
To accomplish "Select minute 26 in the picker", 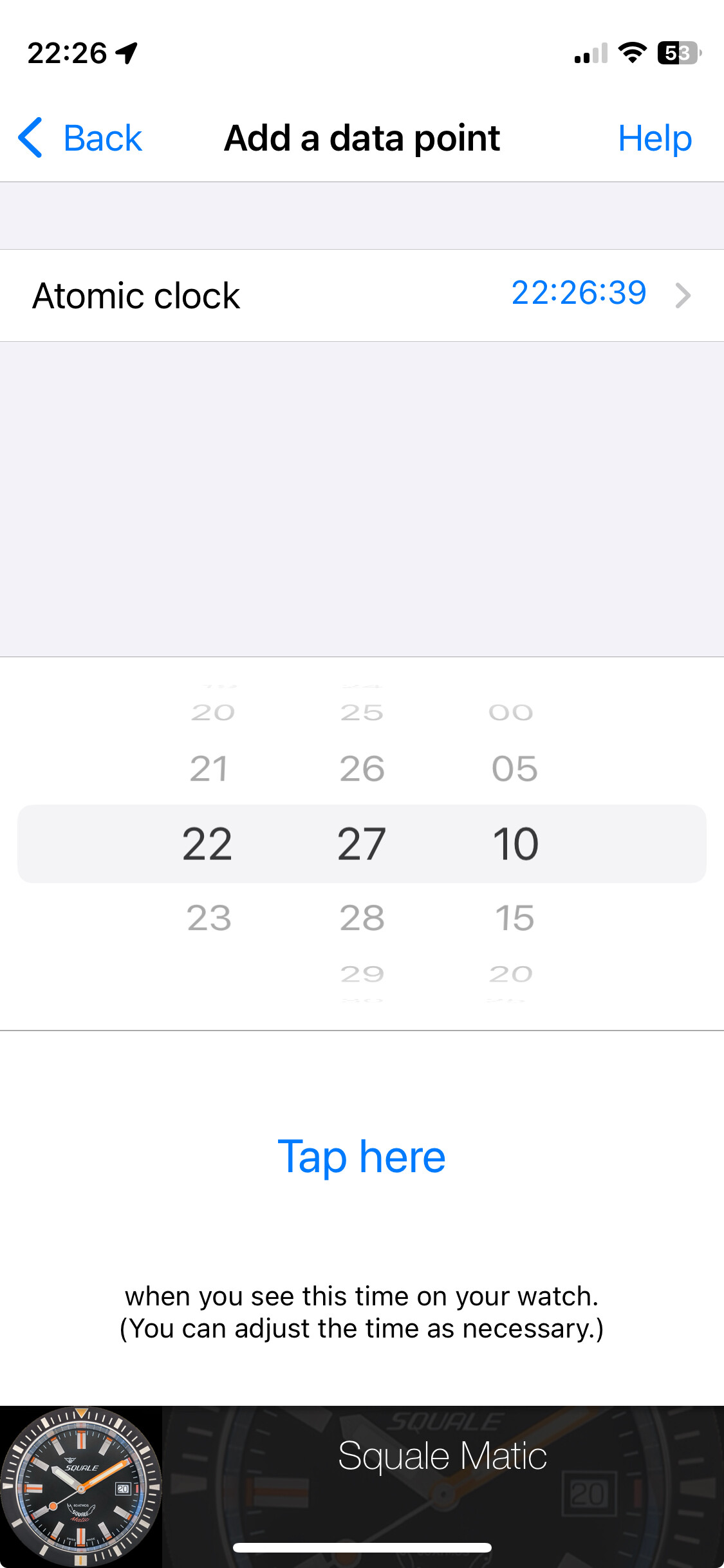I will 362,769.
